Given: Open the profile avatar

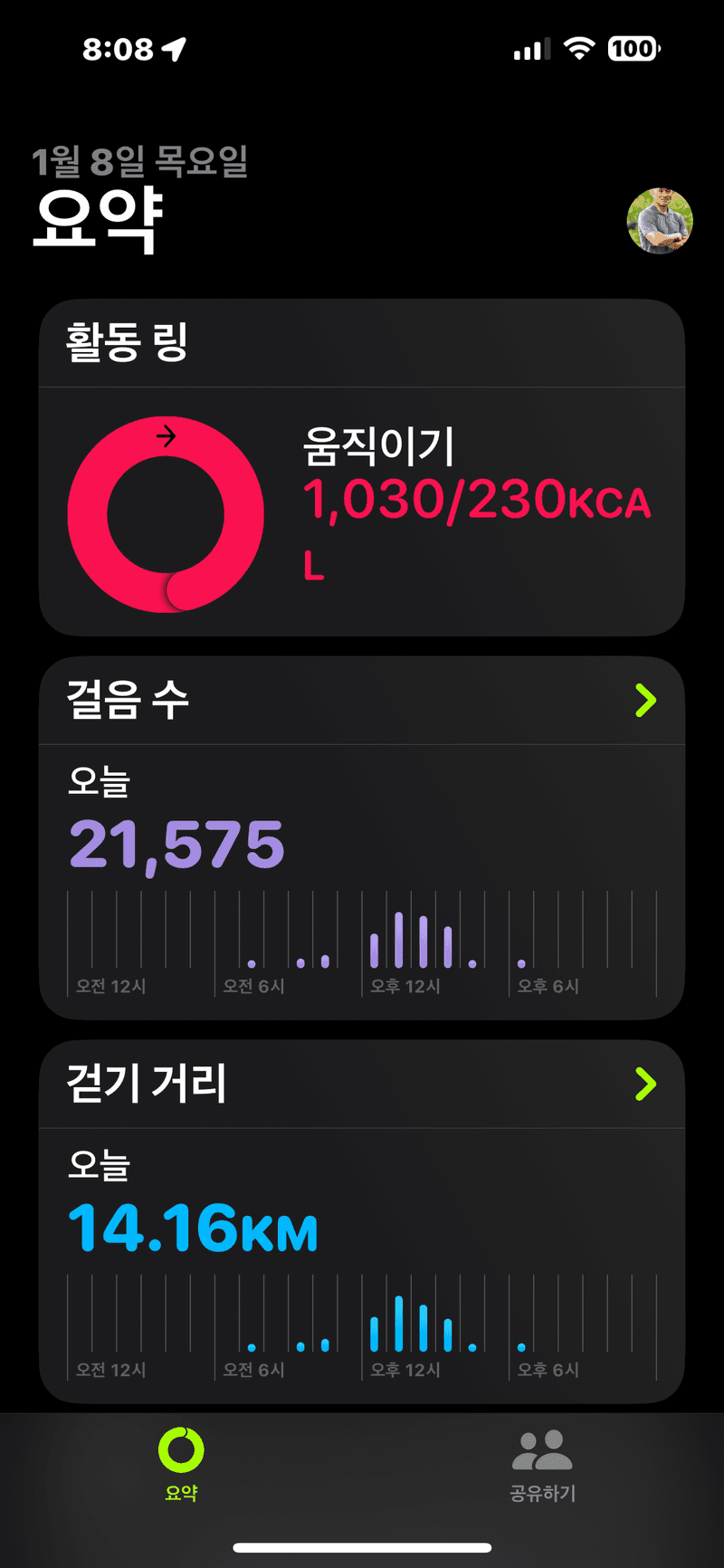Looking at the screenshot, I should coord(660,221).
